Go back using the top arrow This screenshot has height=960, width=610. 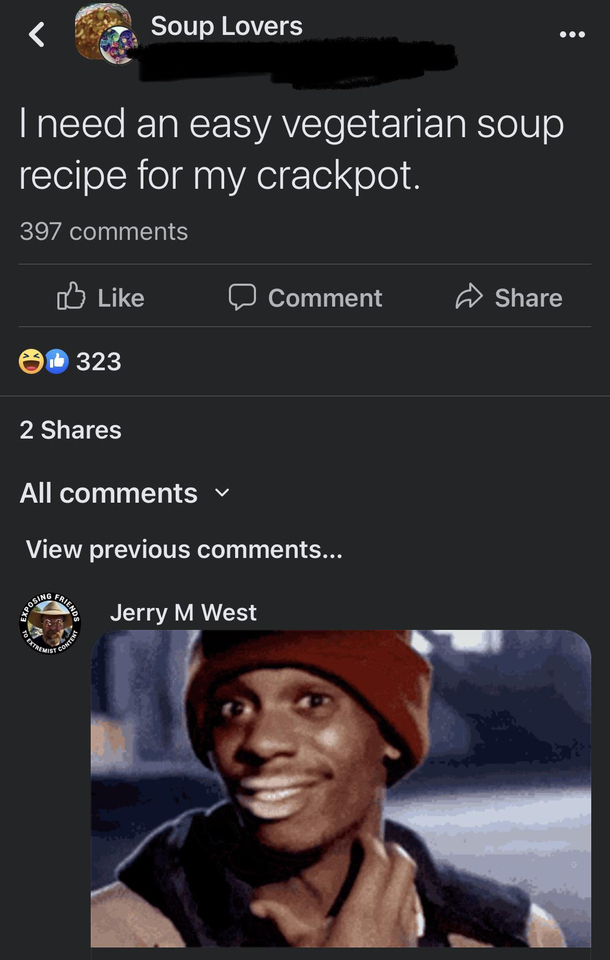coord(37,35)
